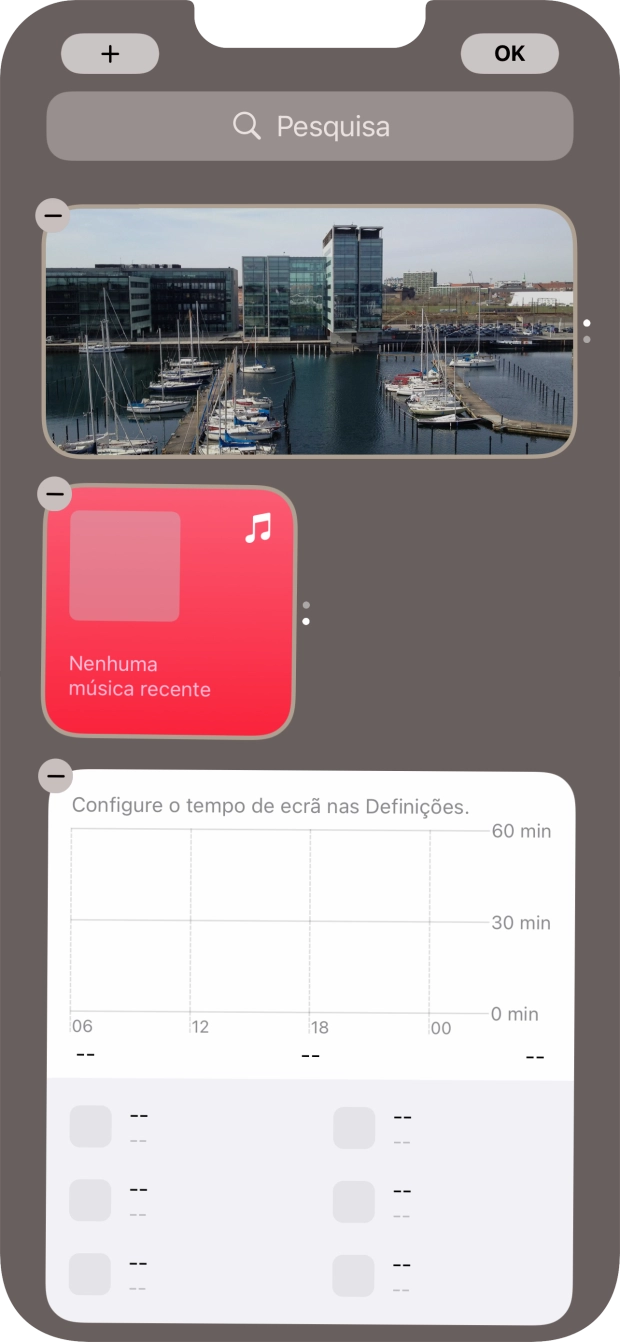This screenshot has height=1342, width=620.
Task: Remove the marina photo widget
Action: point(53,215)
